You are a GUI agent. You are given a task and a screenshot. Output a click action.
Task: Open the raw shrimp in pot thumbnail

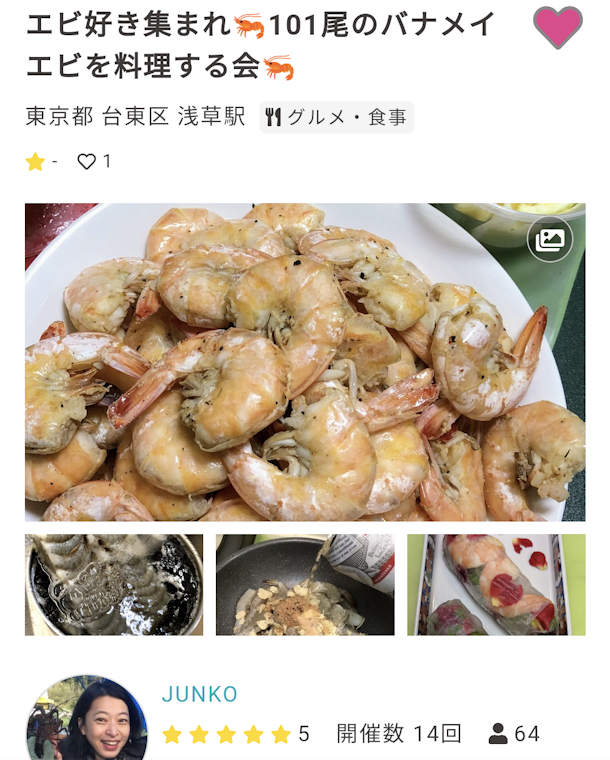tap(114, 585)
